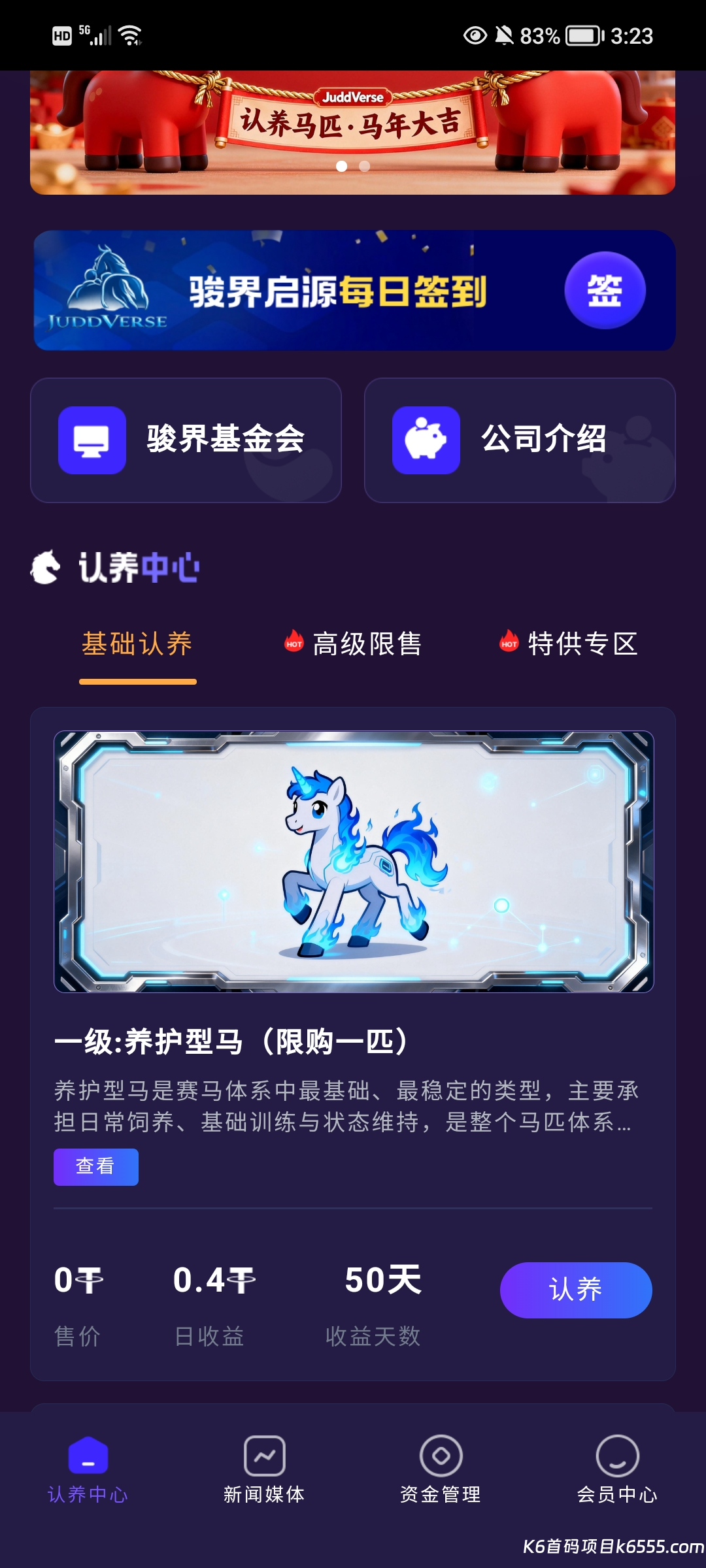Viewport: 706px width, 1568px height.
Task: Click the HOT flame icon next to 特供专区
Action: click(511, 644)
